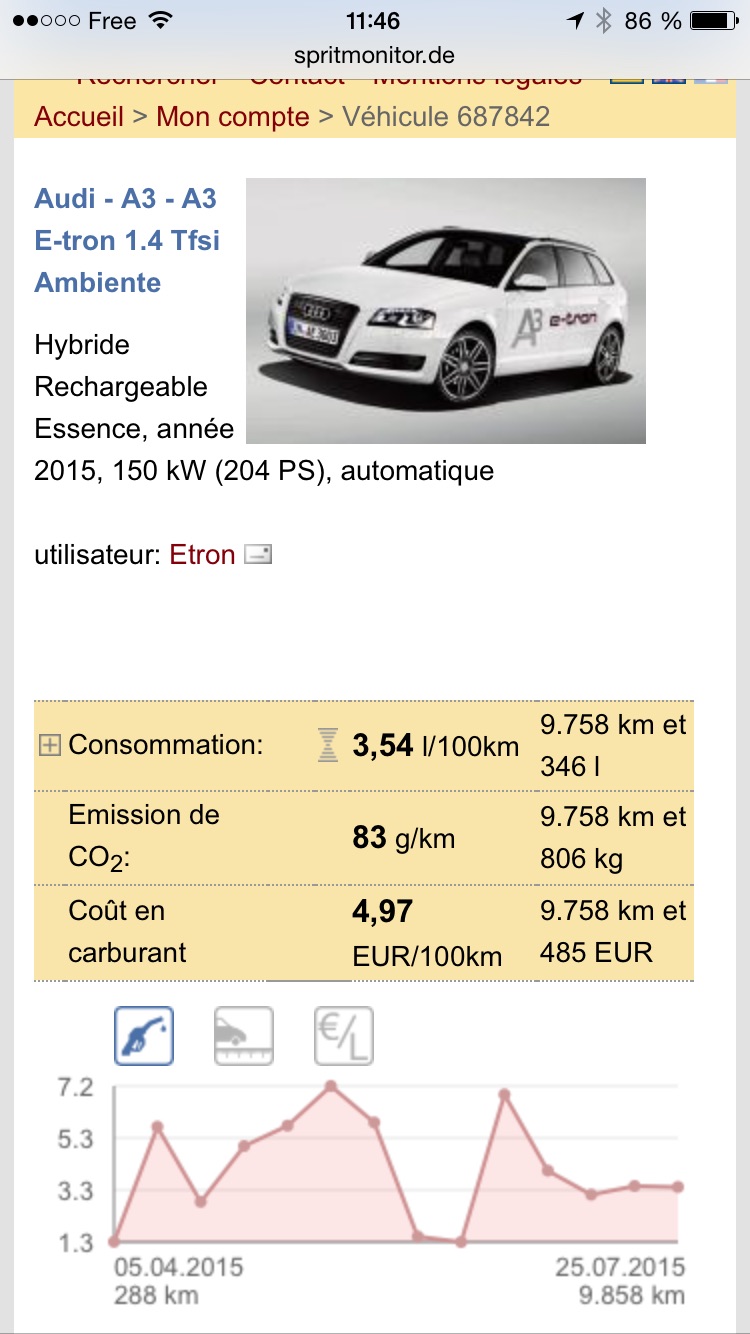Expand the Consommation details plus icon
This screenshot has height=1334, width=750.
coord(50,745)
